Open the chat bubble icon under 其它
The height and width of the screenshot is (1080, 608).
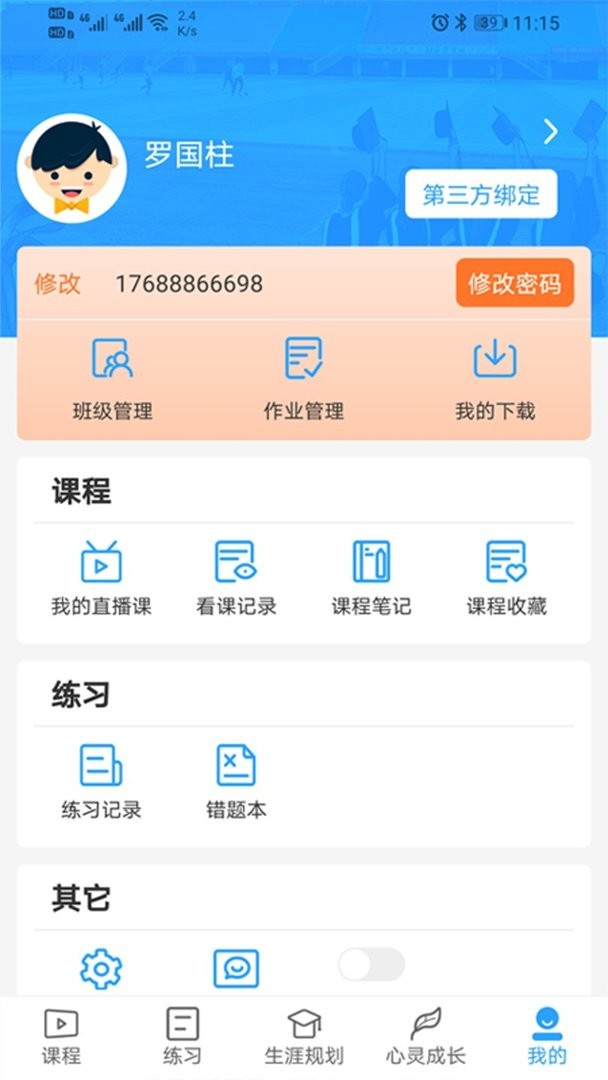point(236,968)
